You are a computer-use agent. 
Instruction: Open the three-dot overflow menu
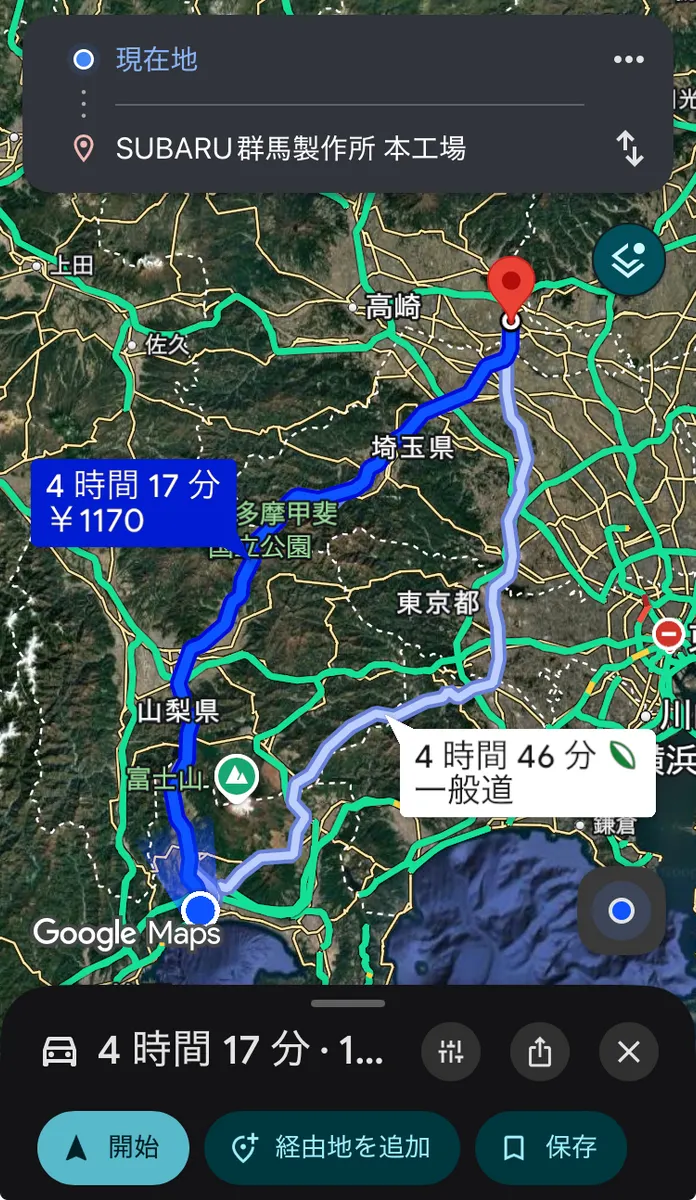click(628, 60)
